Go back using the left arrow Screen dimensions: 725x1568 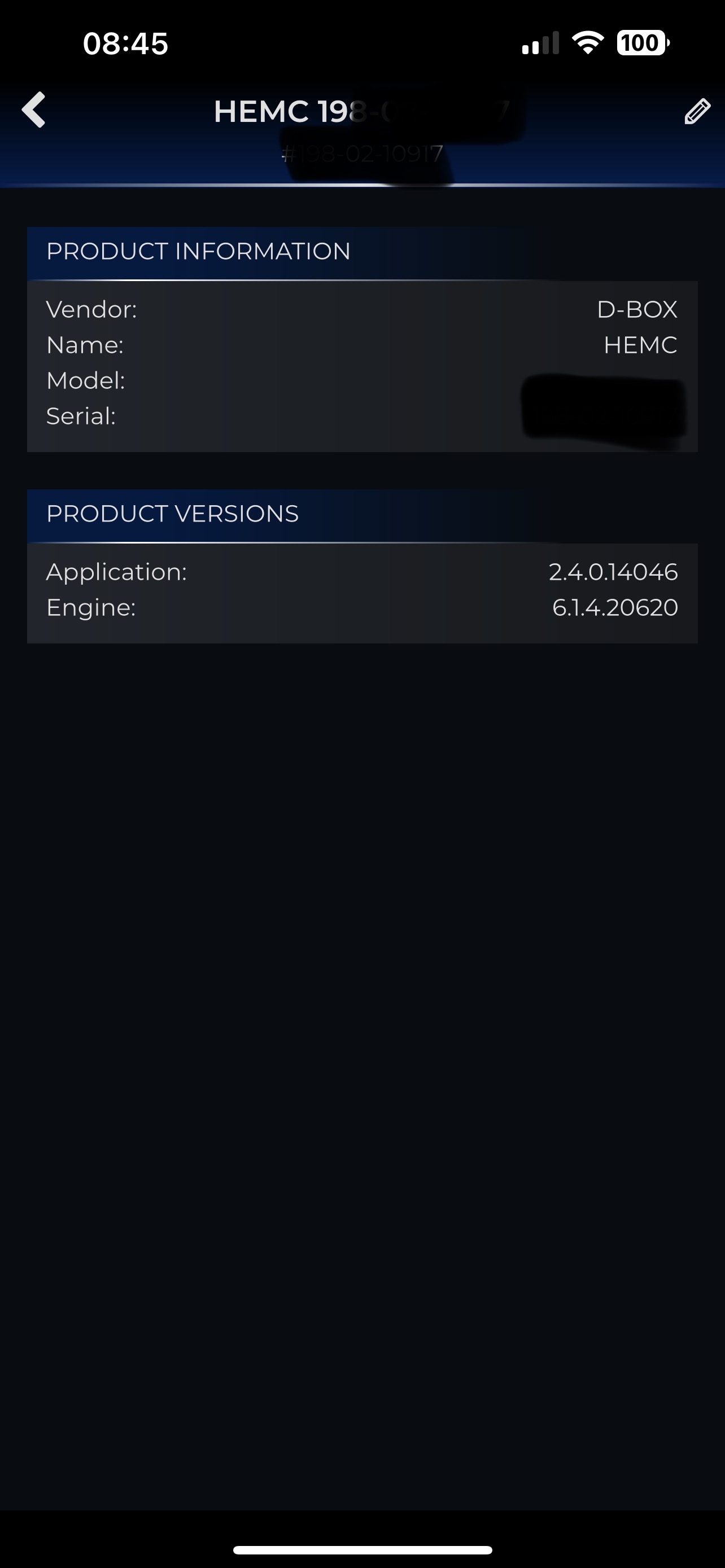33,110
